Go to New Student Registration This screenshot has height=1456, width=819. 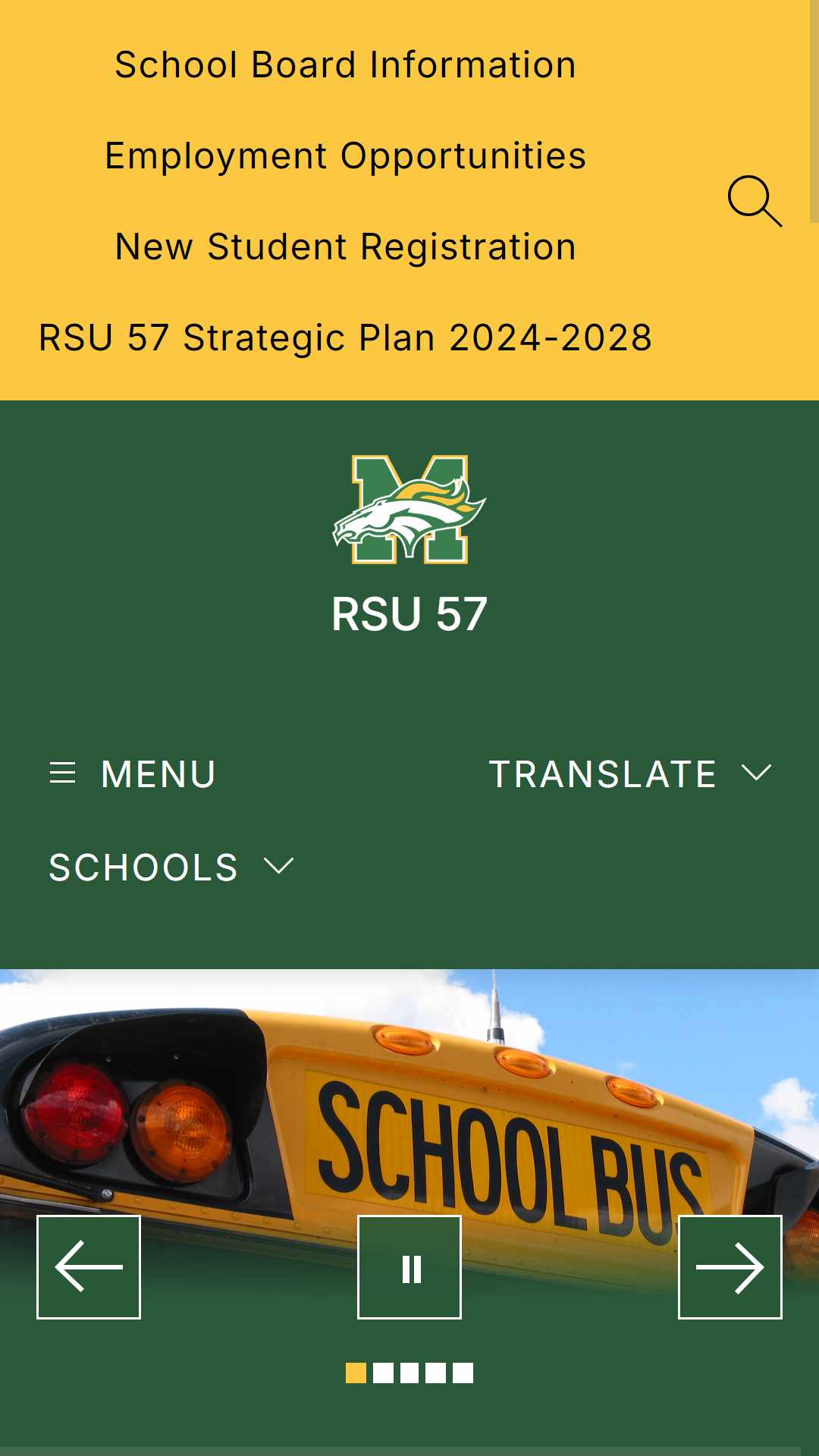tap(345, 247)
